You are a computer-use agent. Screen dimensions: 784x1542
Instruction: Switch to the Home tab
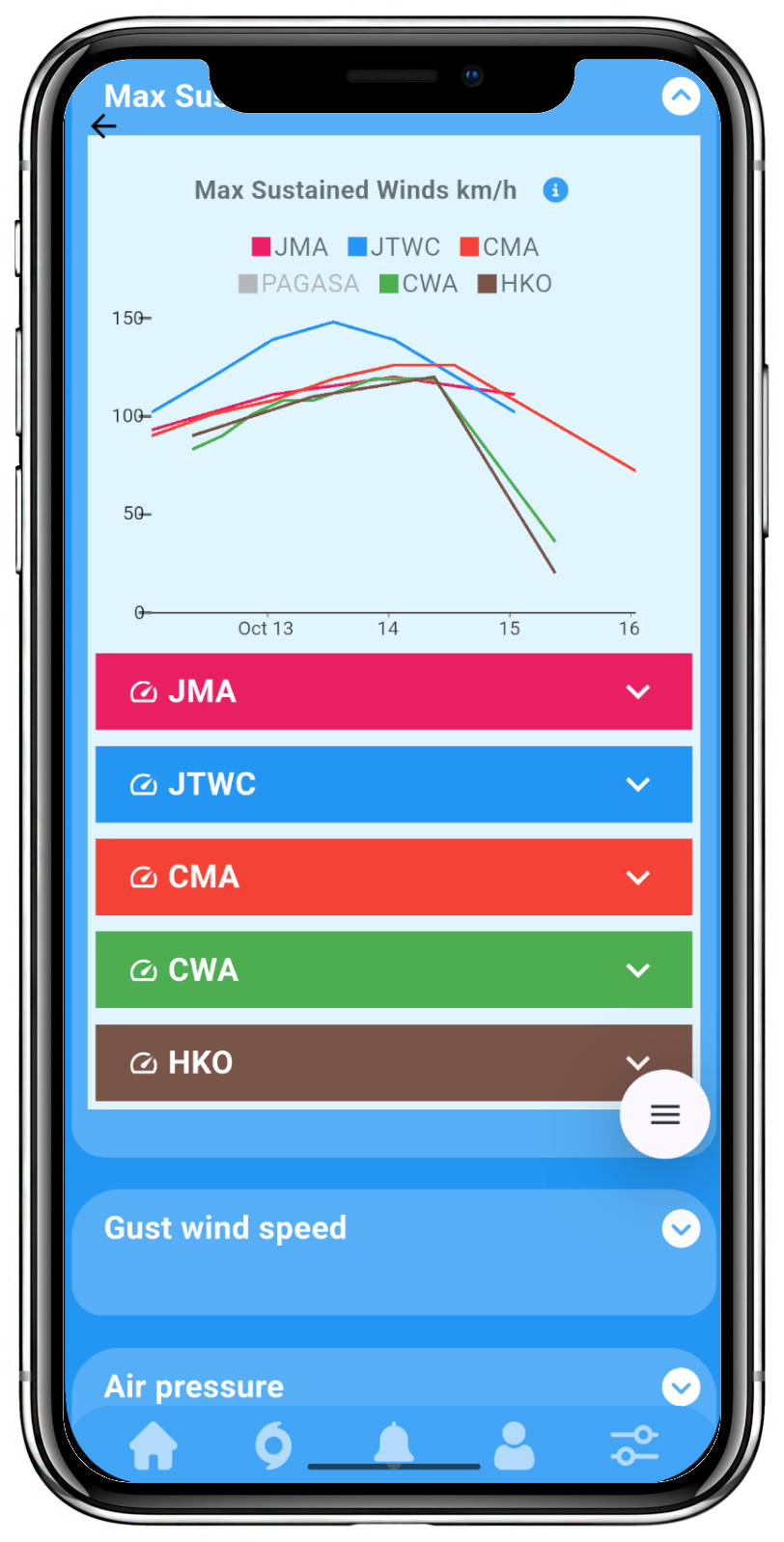tap(154, 1445)
